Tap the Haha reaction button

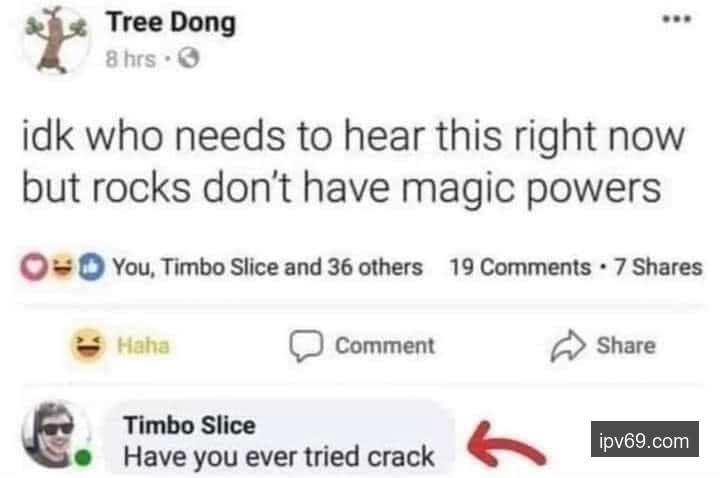tap(122, 346)
